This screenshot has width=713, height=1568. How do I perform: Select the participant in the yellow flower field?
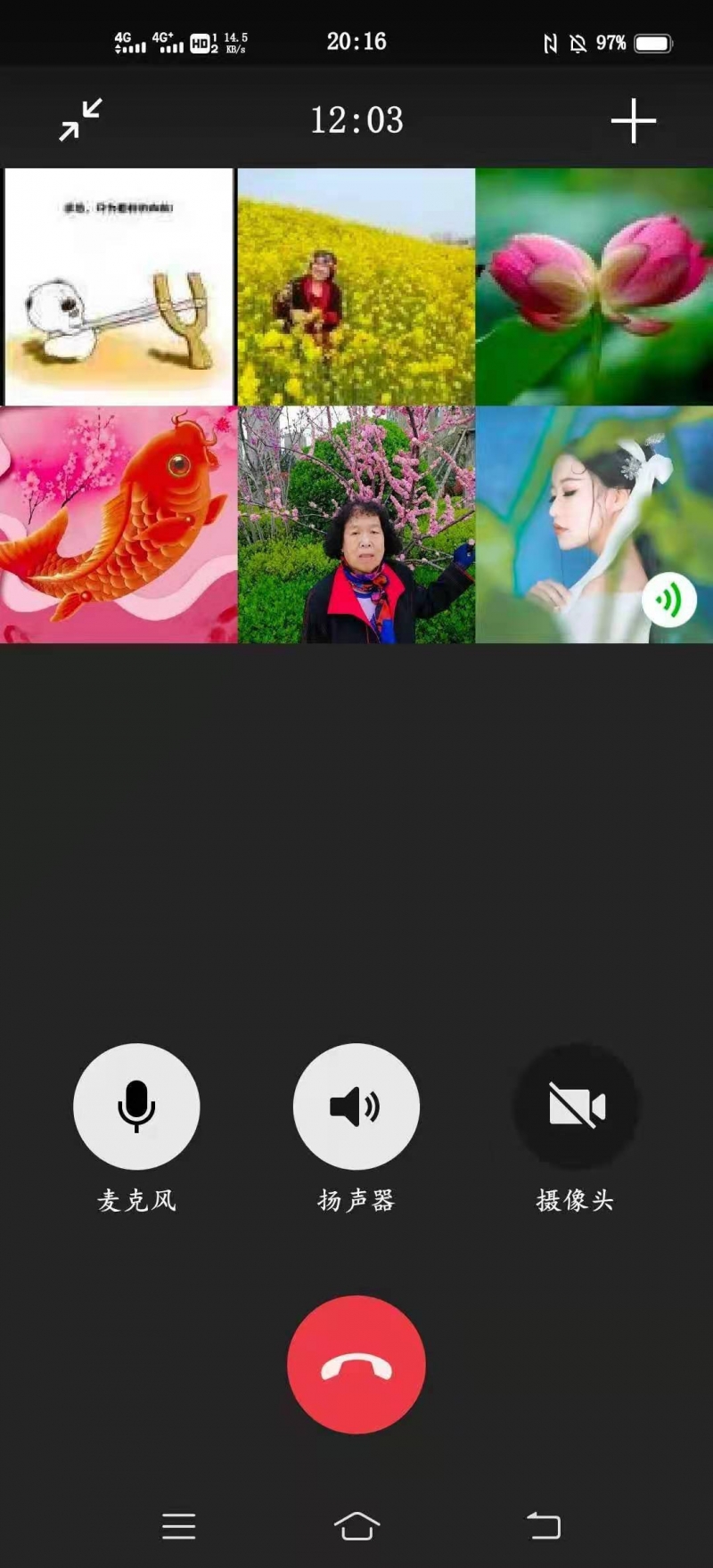click(356, 287)
